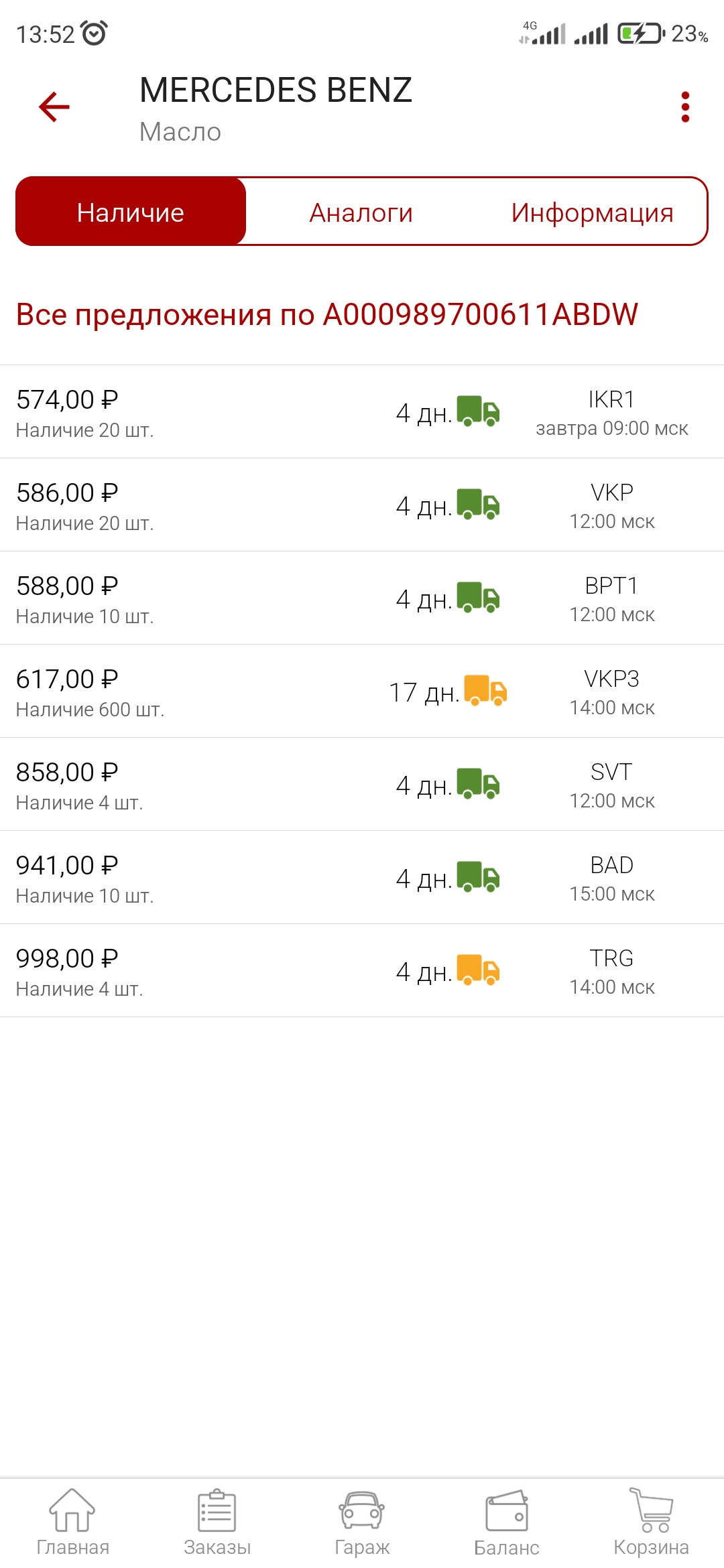The width and height of the screenshot is (724, 1568).
Task: Go back using the red arrow
Action: tap(54, 107)
